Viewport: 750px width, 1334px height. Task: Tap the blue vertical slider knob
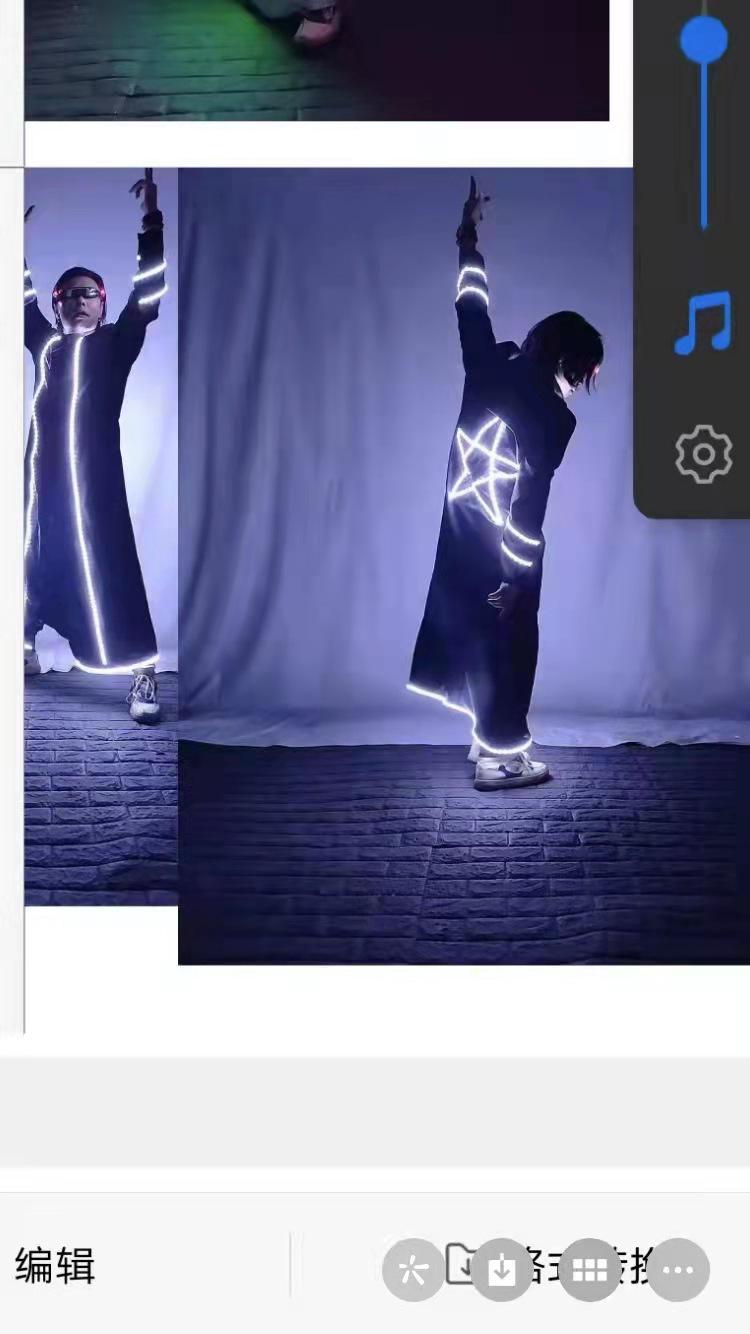[703, 40]
